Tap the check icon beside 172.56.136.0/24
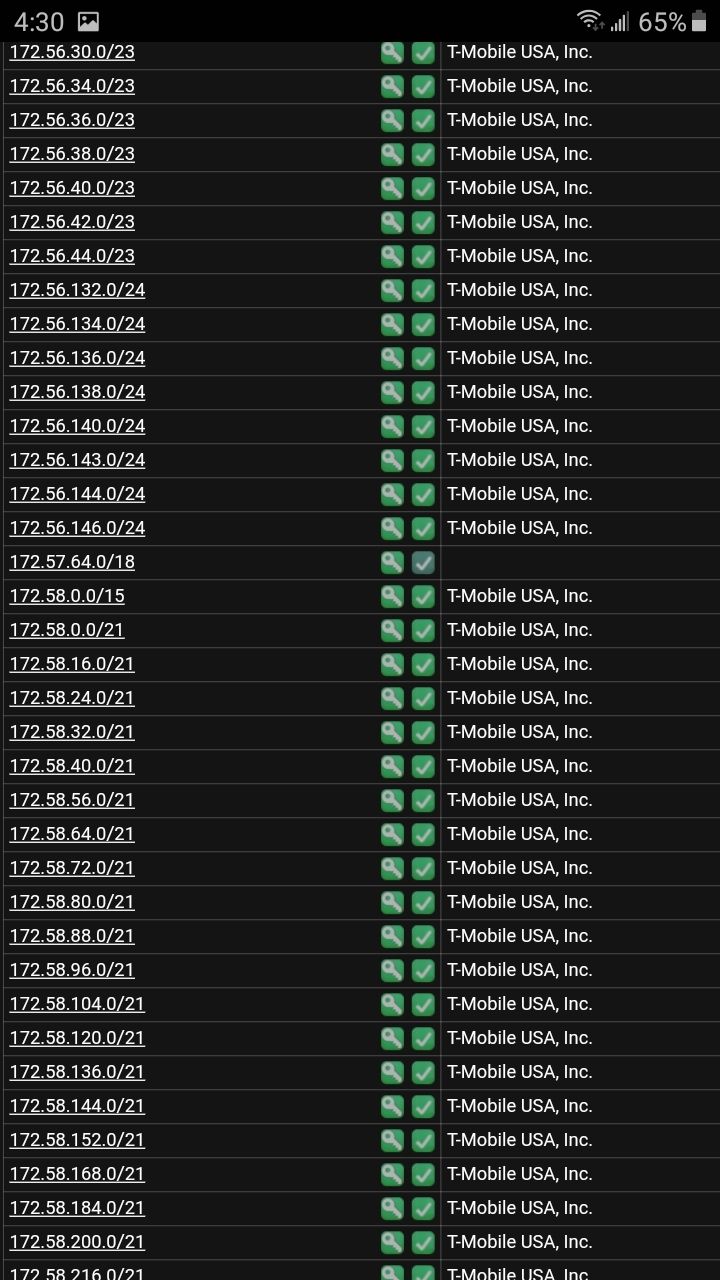Screen dimensions: 720x1280 click(423, 358)
